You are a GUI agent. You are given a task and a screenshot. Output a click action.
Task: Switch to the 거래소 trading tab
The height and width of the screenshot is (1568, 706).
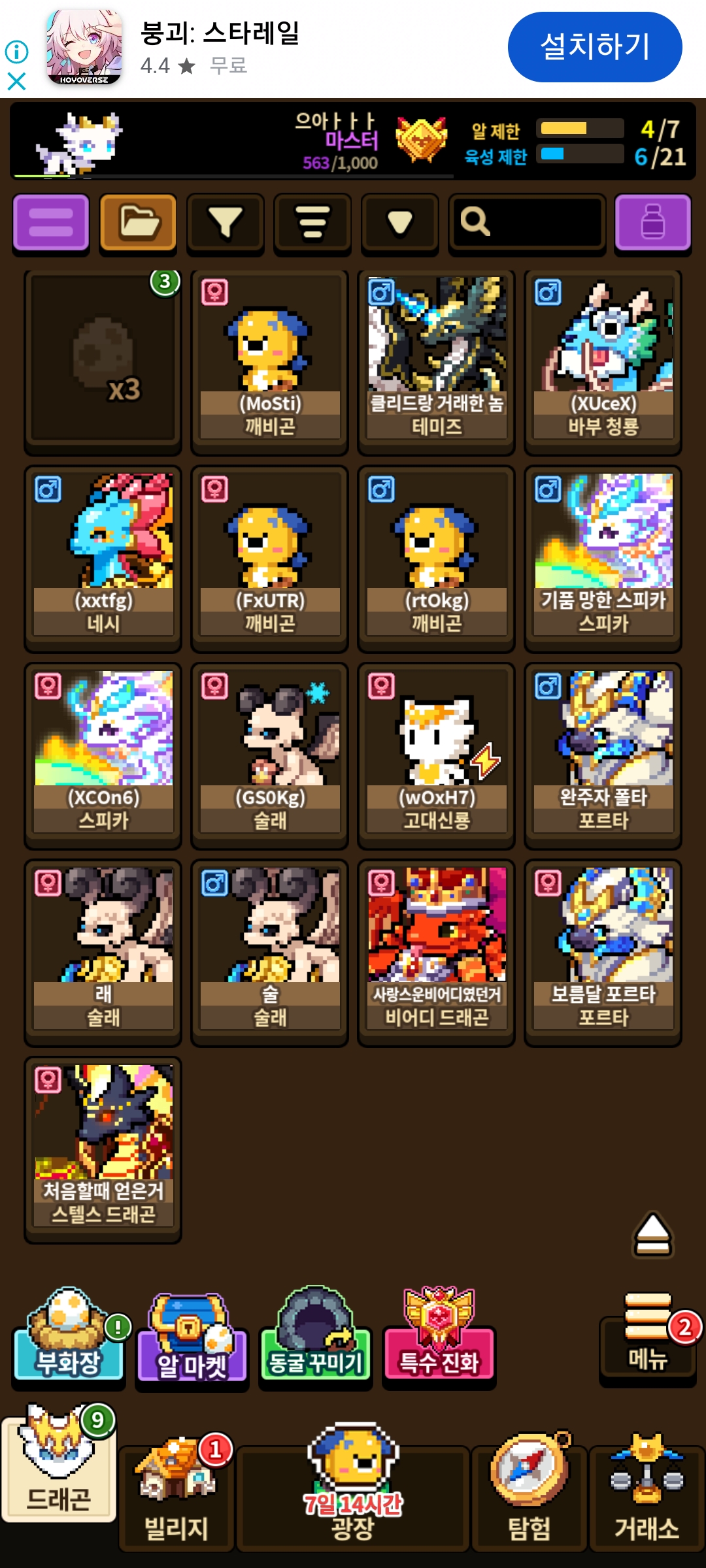tap(647, 1496)
